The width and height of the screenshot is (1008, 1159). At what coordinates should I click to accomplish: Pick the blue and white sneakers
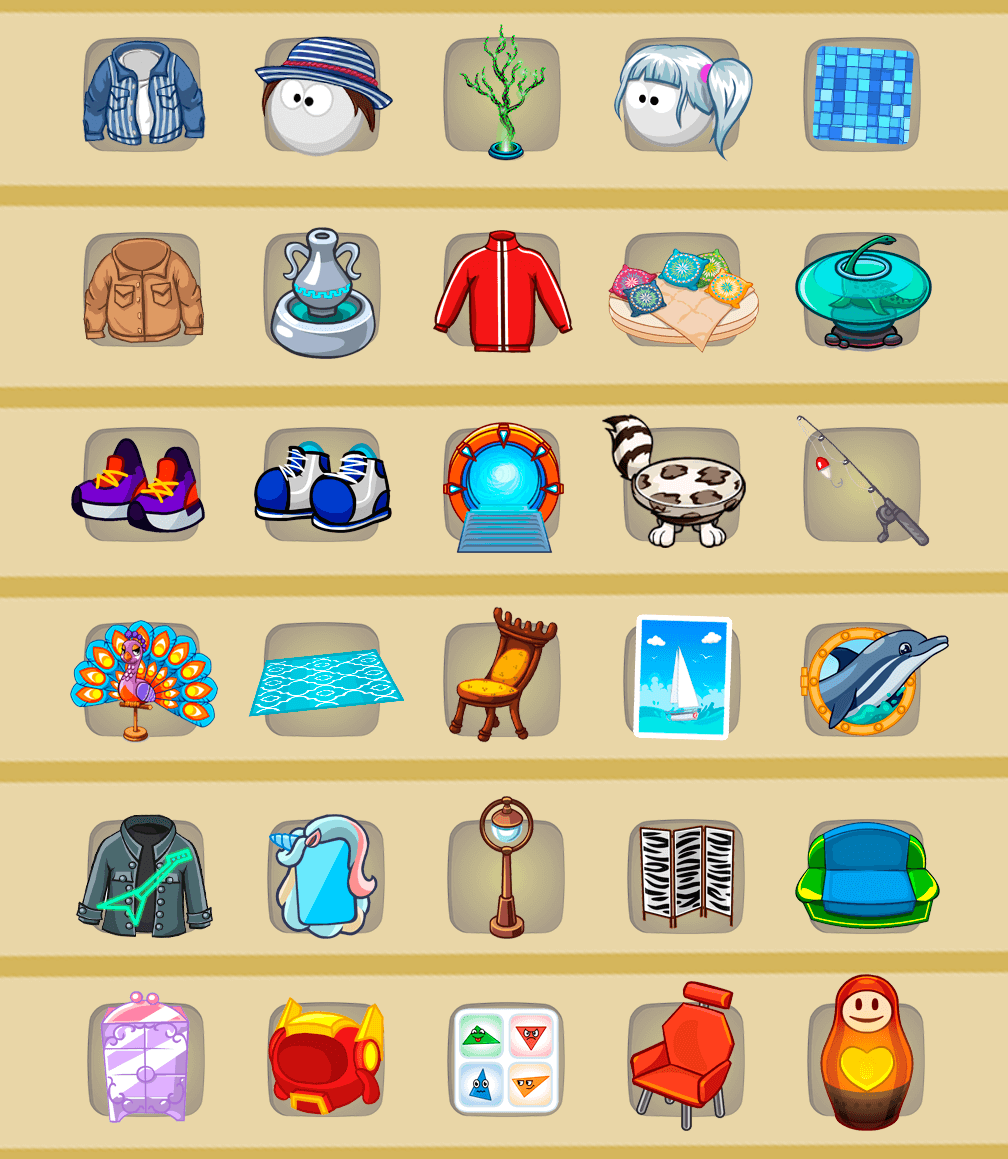click(x=322, y=486)
